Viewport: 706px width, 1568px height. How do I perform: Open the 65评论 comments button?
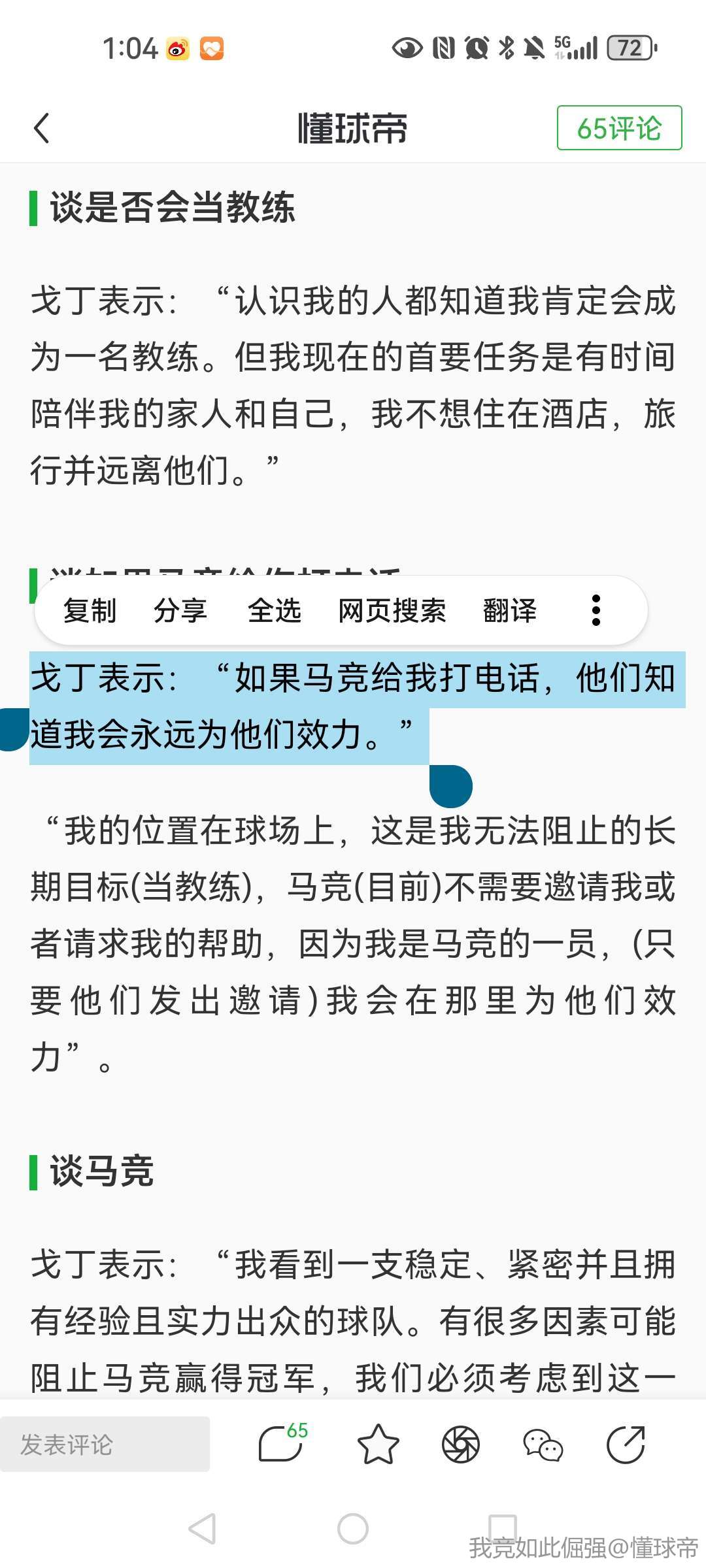(x=618, y=128)
